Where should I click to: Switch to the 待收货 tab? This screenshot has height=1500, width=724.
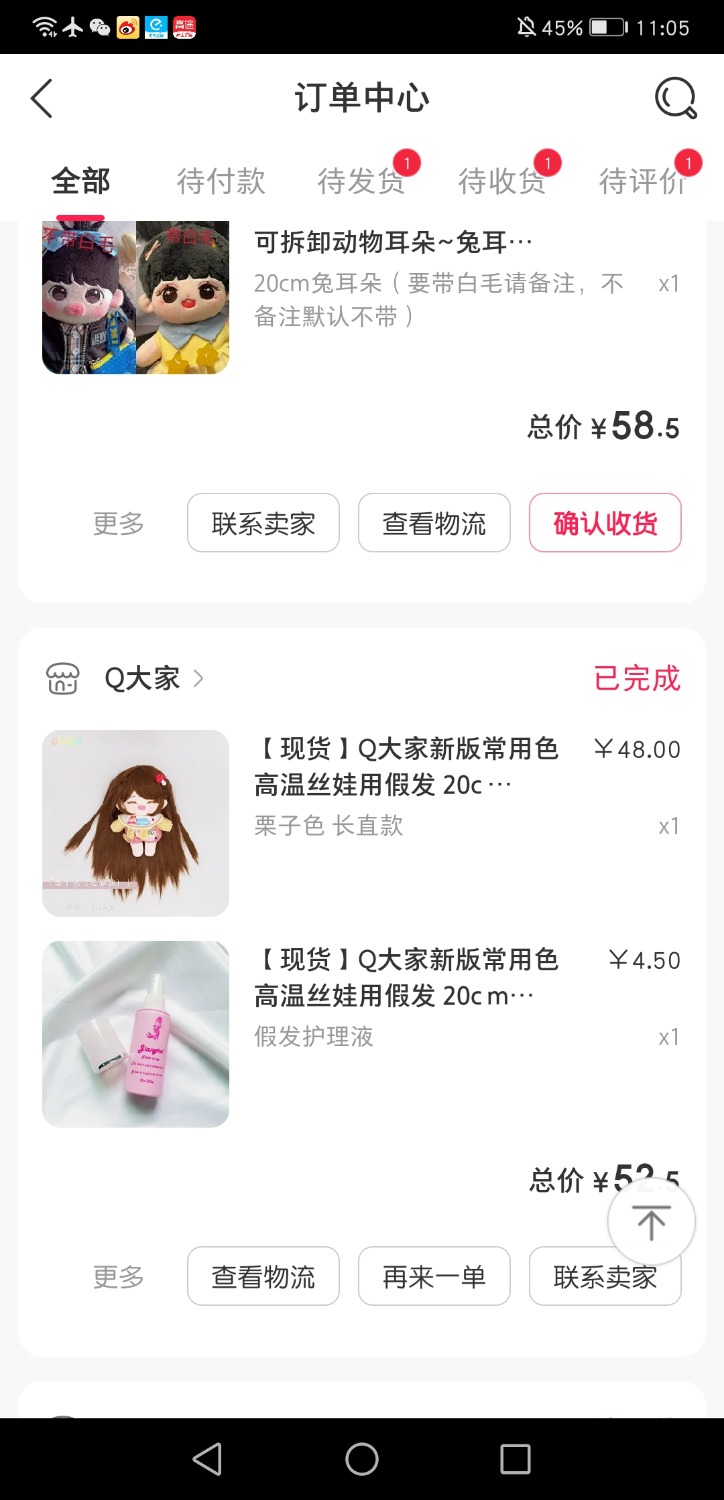pos(500,181)
